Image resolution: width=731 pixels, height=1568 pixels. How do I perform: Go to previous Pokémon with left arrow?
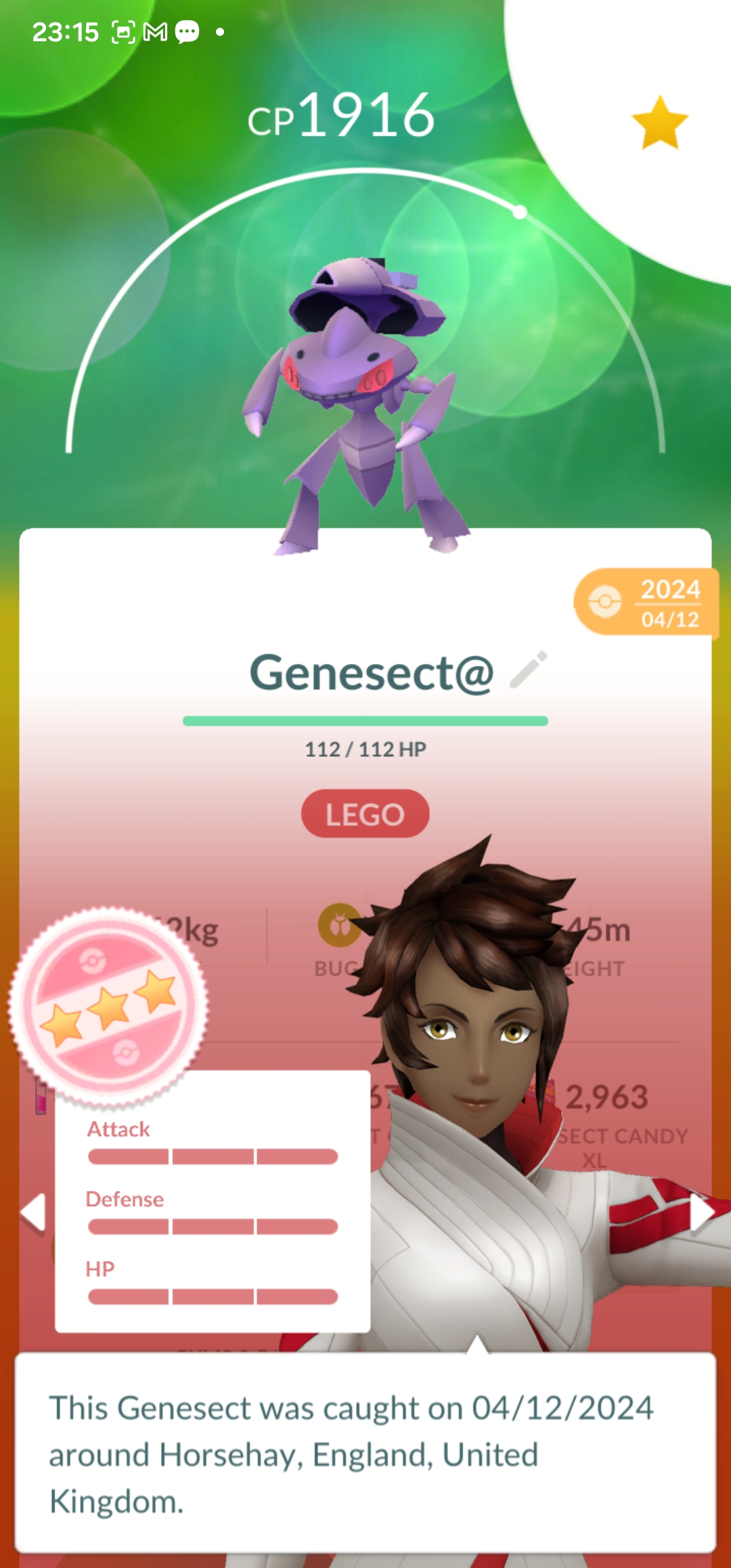tap(32, 1212)
